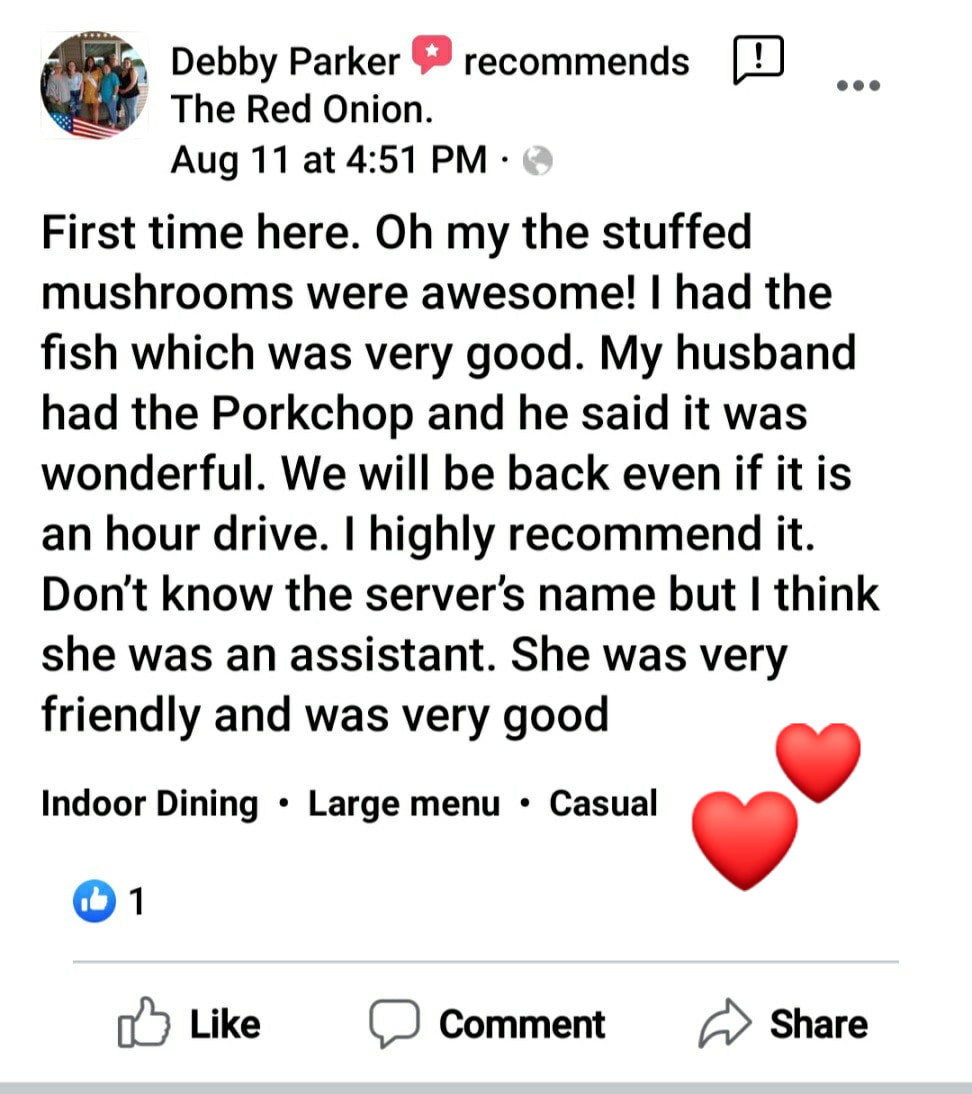Screen dimensions: 972x1094
Task: View who reacted to the post
Action: coord(110,903)
